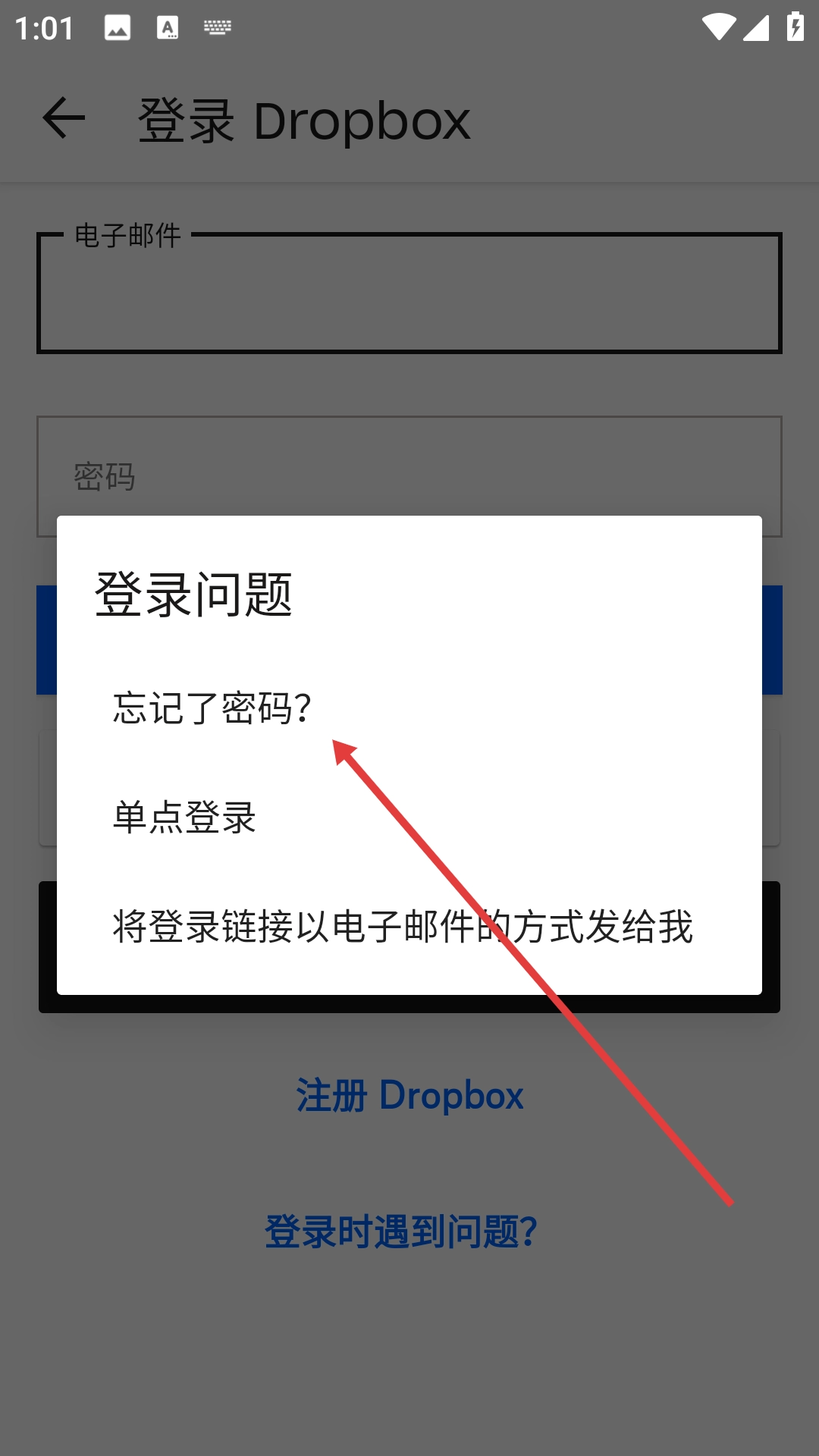This screenshot has height=1456, width=819.
Task: Select 忘记了密码? option
Action: [x=212, y=708]
